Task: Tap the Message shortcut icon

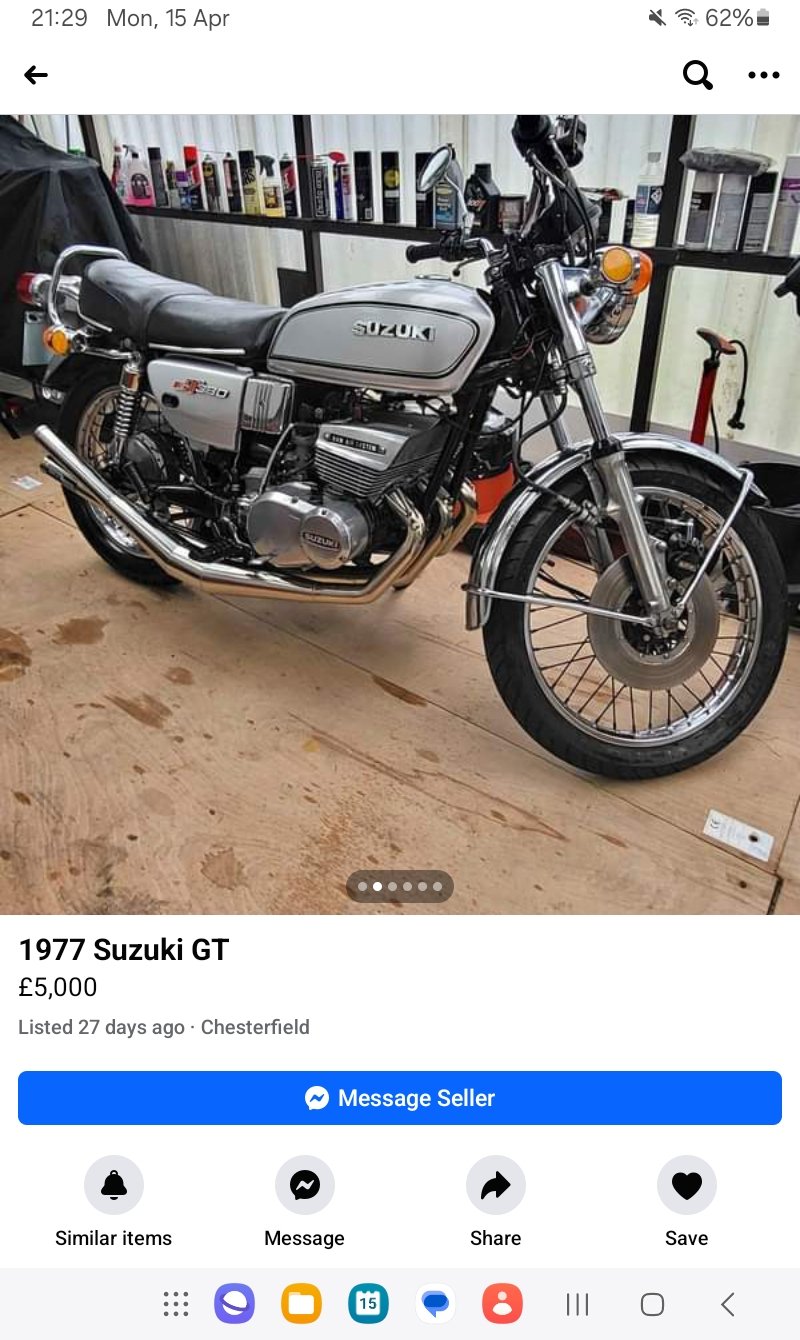Action: [x=305, y=1185]
